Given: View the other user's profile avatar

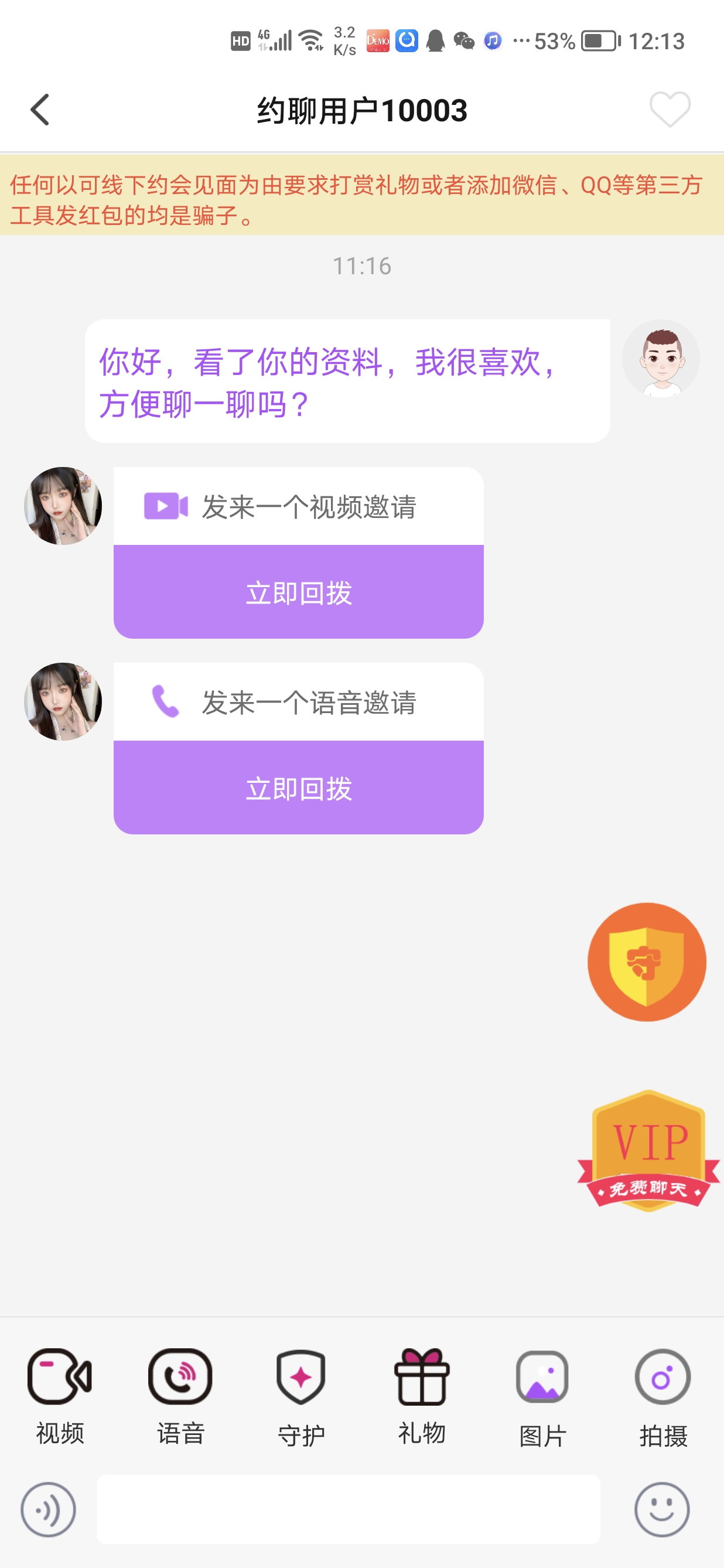Looking at the screenshot, I should point(63,506).
